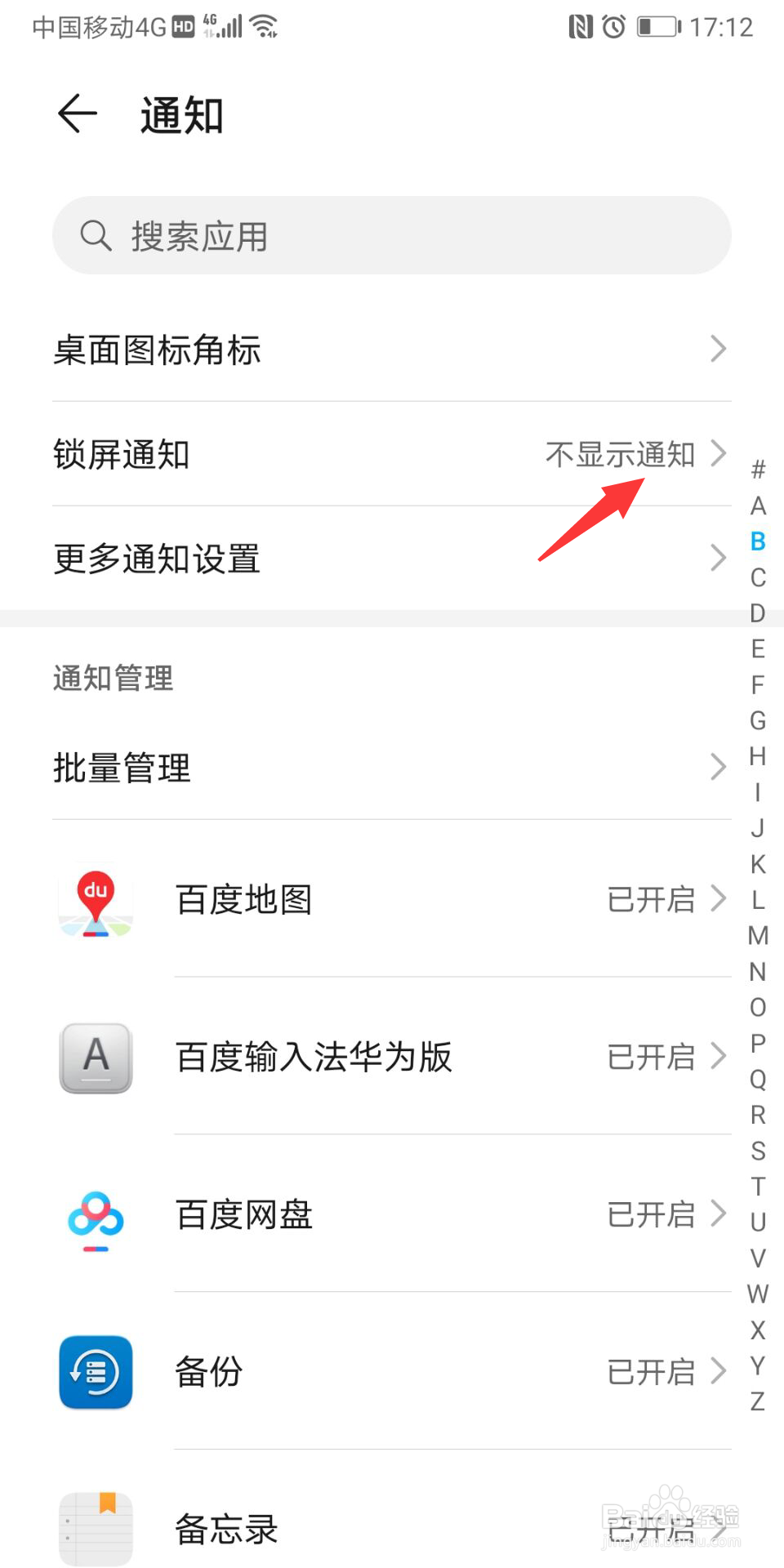This screenshot has width=784, height=1568.
Task: Expand the 桌面图标角标 setting
Action: coord(392,349)
